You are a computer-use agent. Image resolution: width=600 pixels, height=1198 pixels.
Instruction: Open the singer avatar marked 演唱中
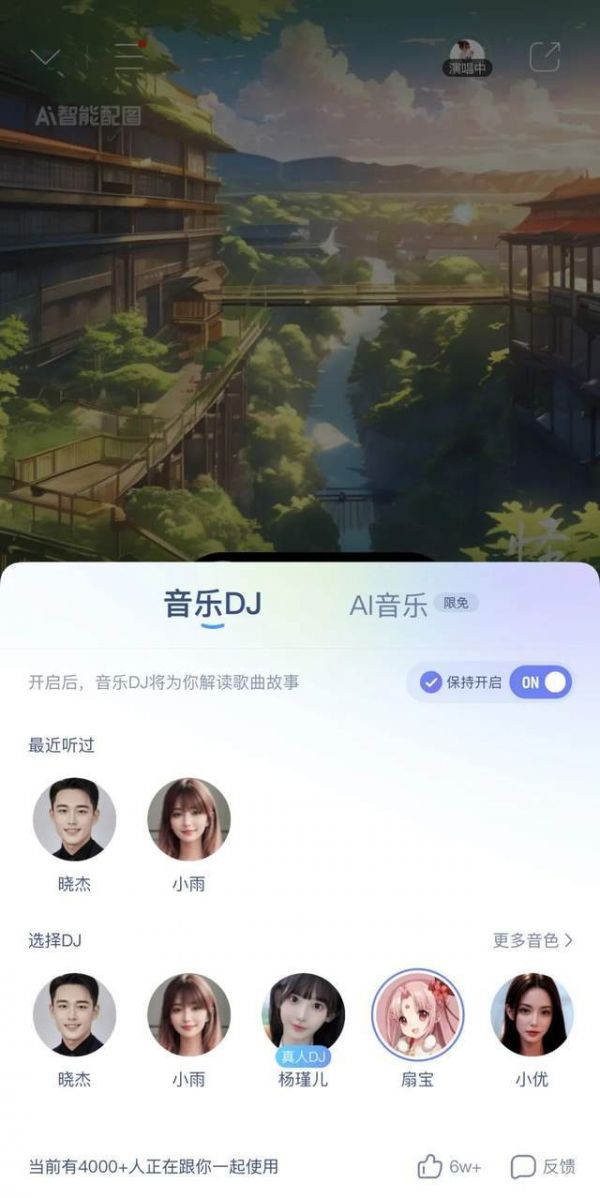[467, 58]
